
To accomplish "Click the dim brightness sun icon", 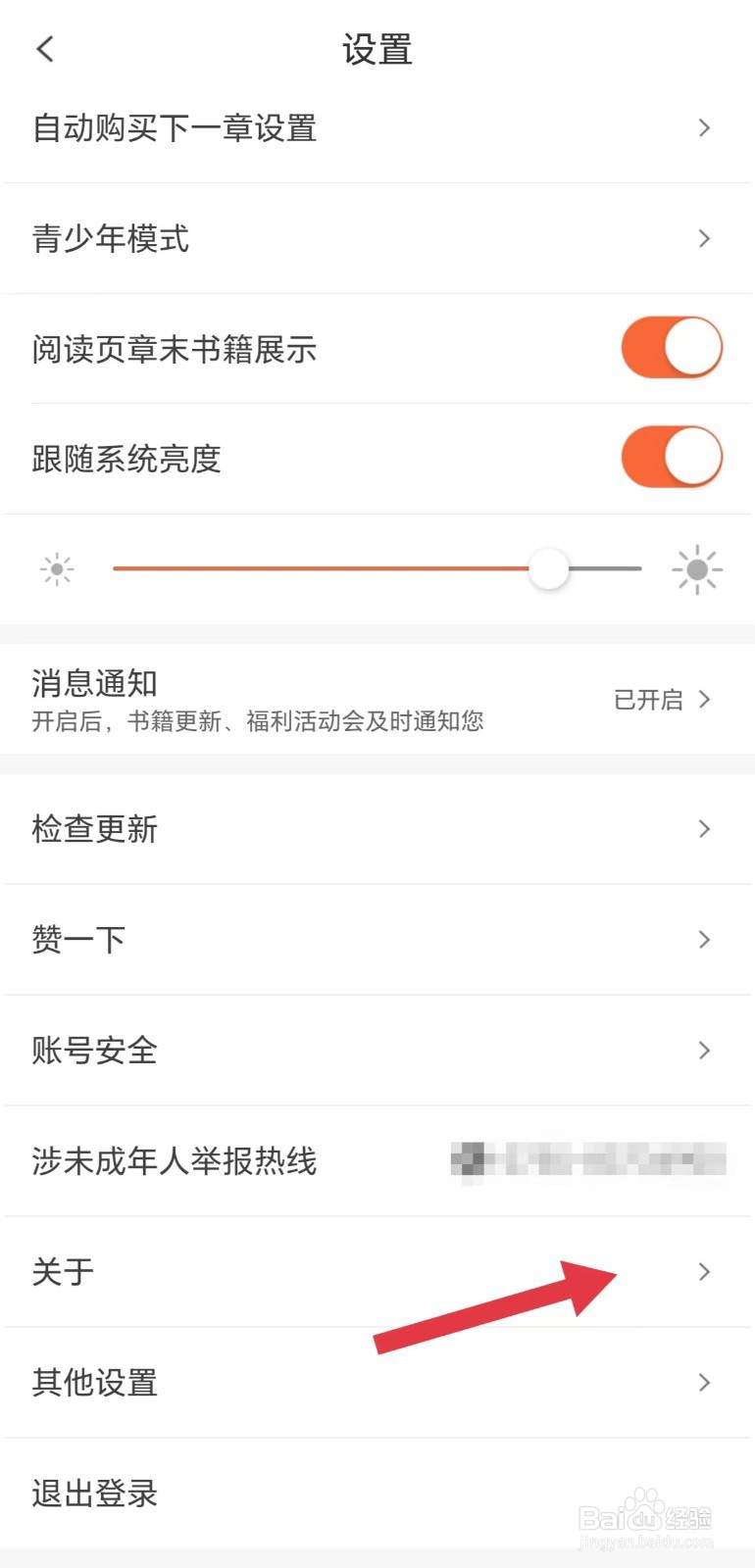I will coord(56,568).
